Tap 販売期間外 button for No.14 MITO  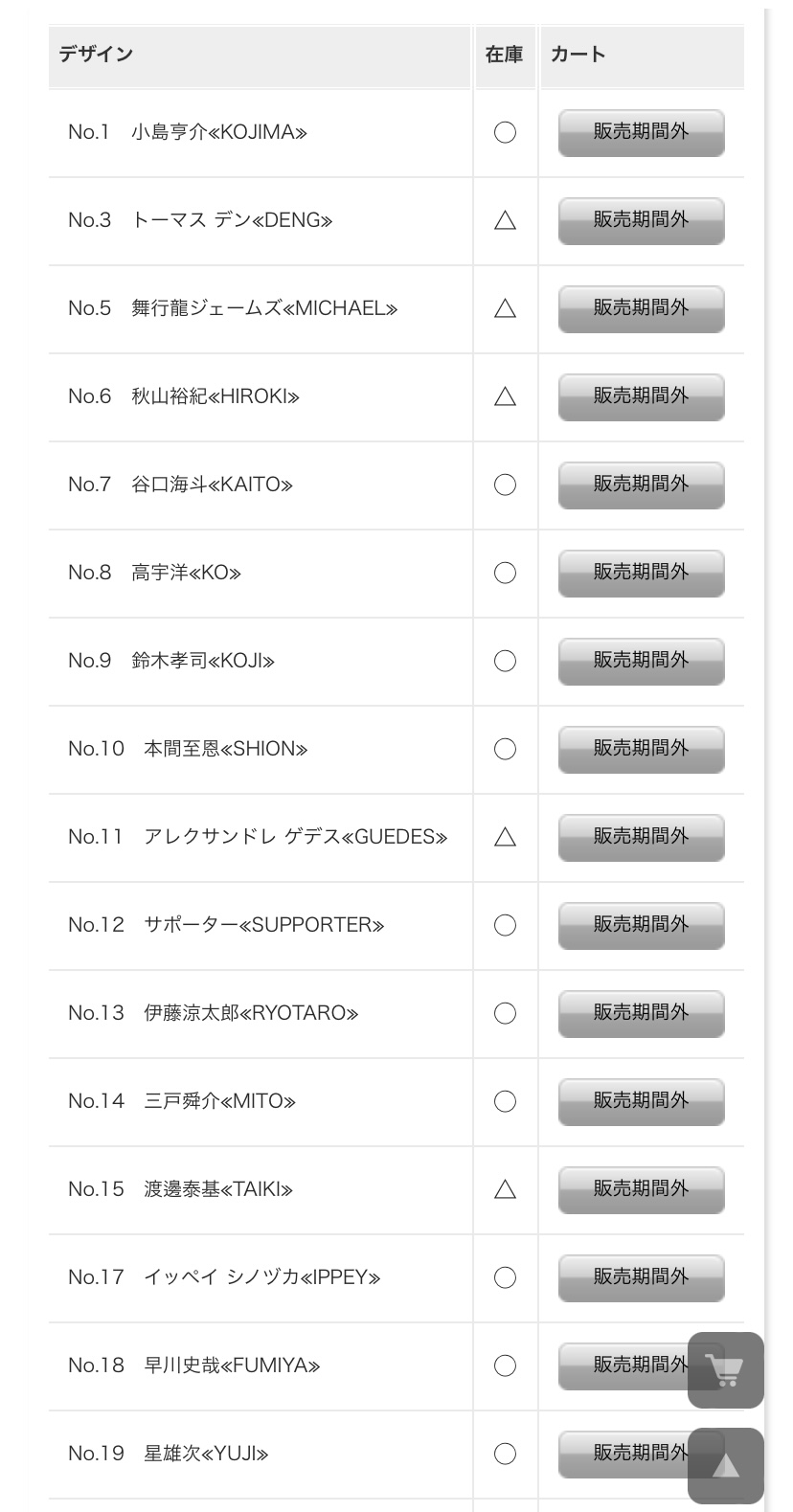pyautogui.click(x=641, y=1101)
